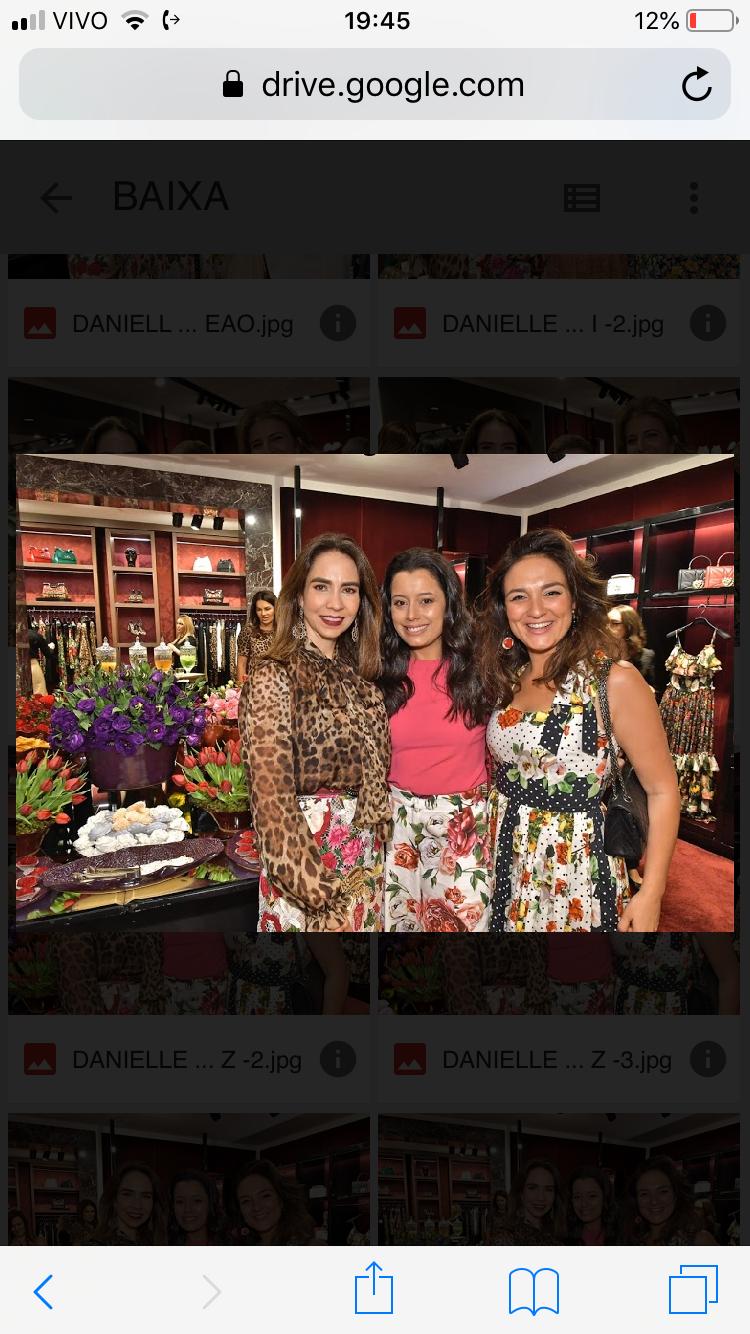Switch to list view layout
750x1334 pixels.
(582, 198)
